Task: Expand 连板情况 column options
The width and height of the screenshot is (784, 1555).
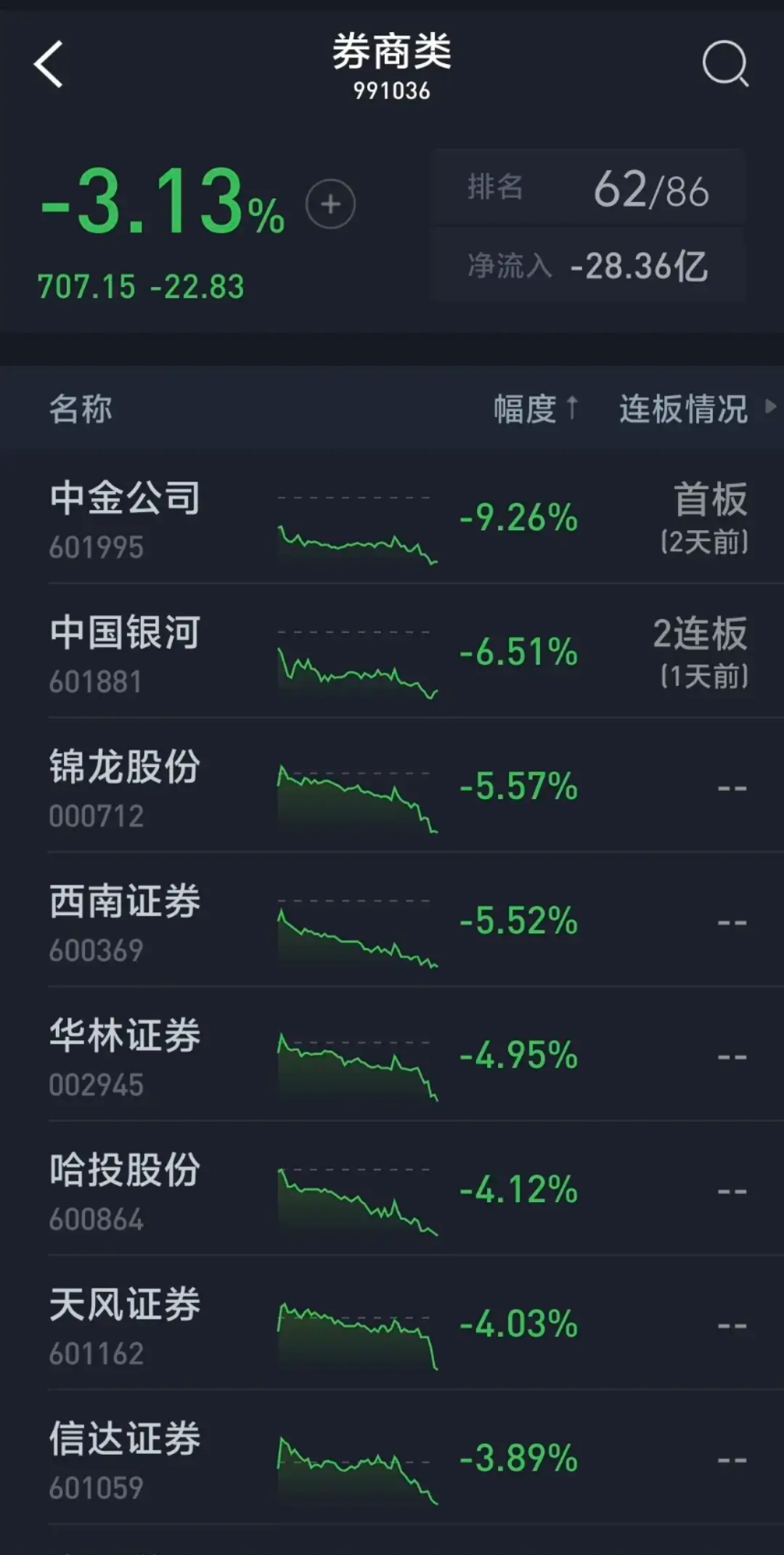Action: (682, 409)
